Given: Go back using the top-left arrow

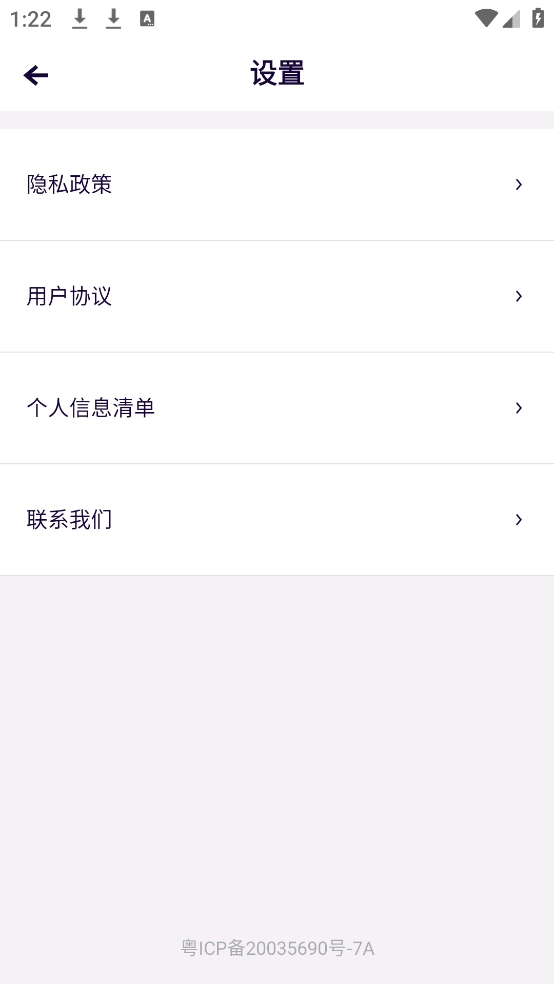Looking at the screenshot, I should (x=36, y=76).
